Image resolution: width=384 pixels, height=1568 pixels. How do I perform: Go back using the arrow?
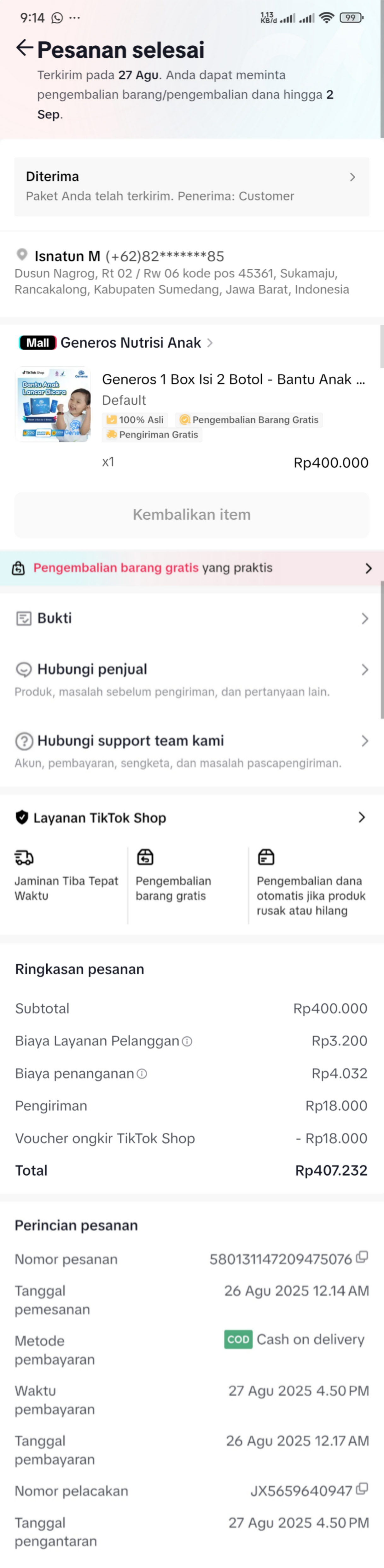coord(24,48)
